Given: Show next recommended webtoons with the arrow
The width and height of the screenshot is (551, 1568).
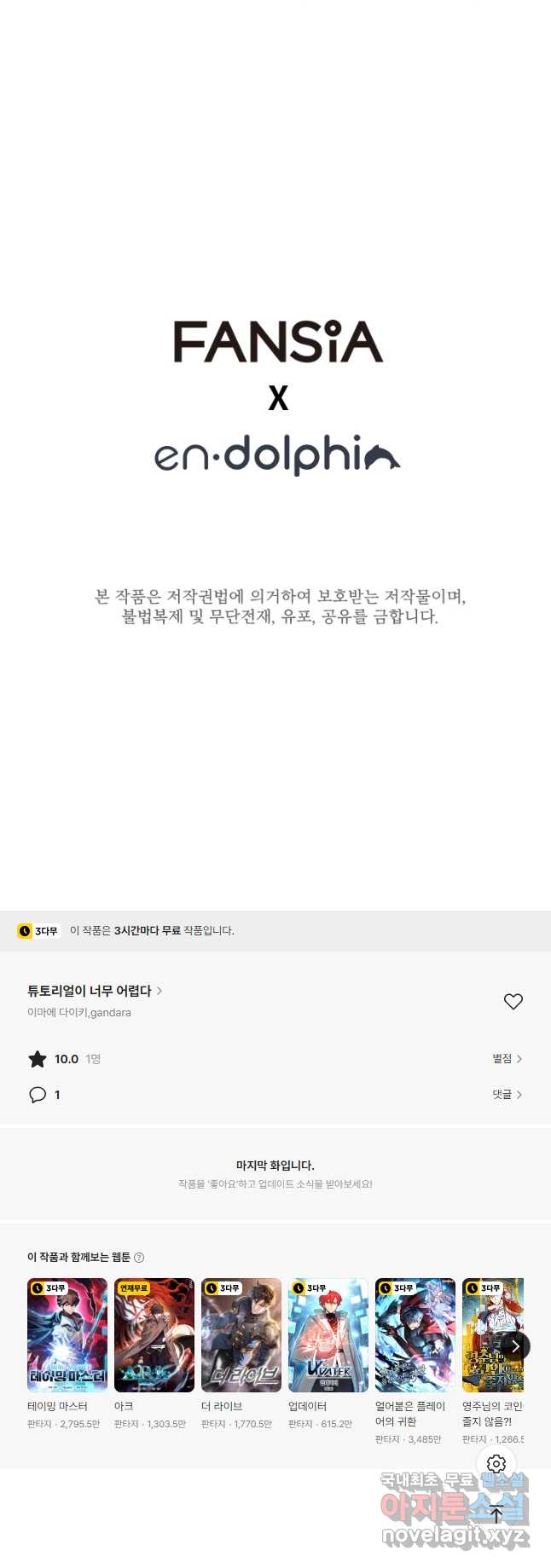Looking at the screenshot, I should tap(515, 1346).
